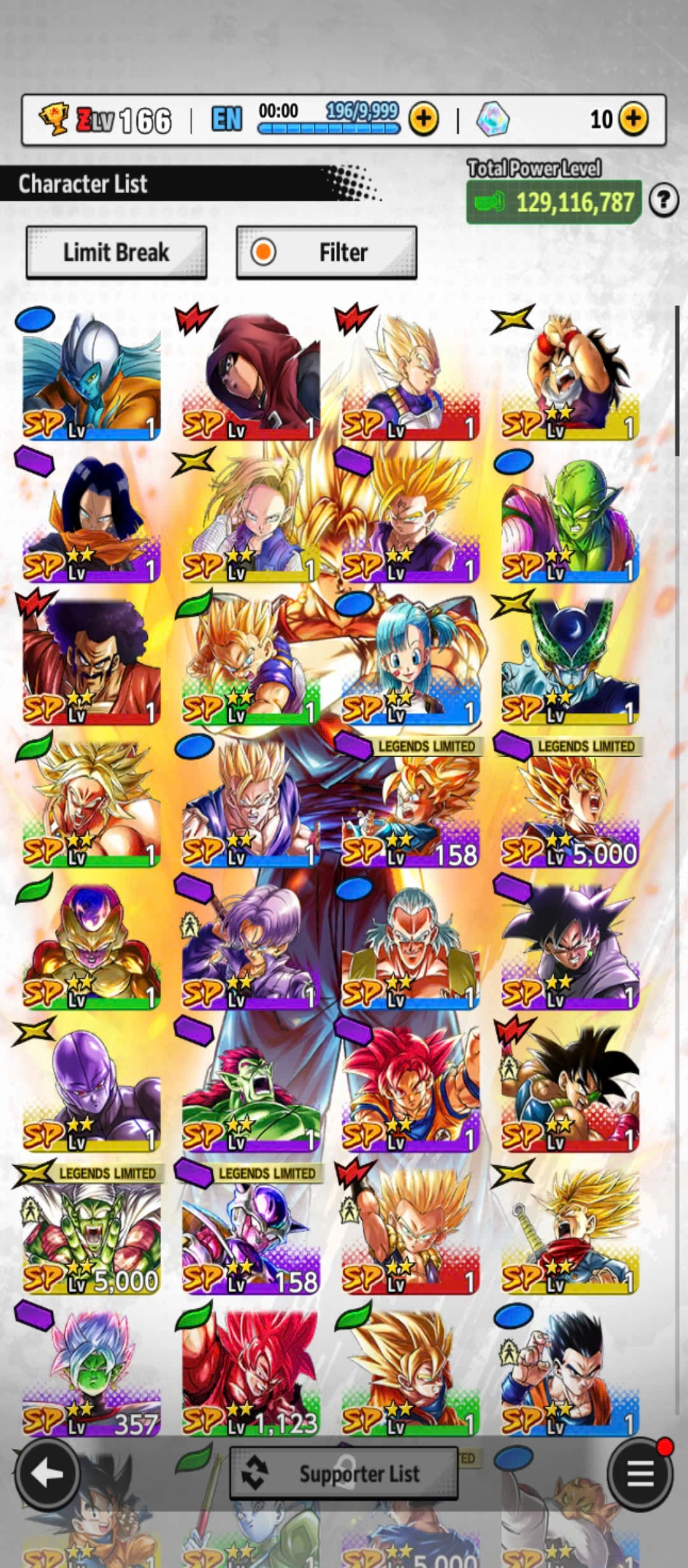Go back with the arrow button
This screenshot has height=1568, width=688.
click(47, 1473)
